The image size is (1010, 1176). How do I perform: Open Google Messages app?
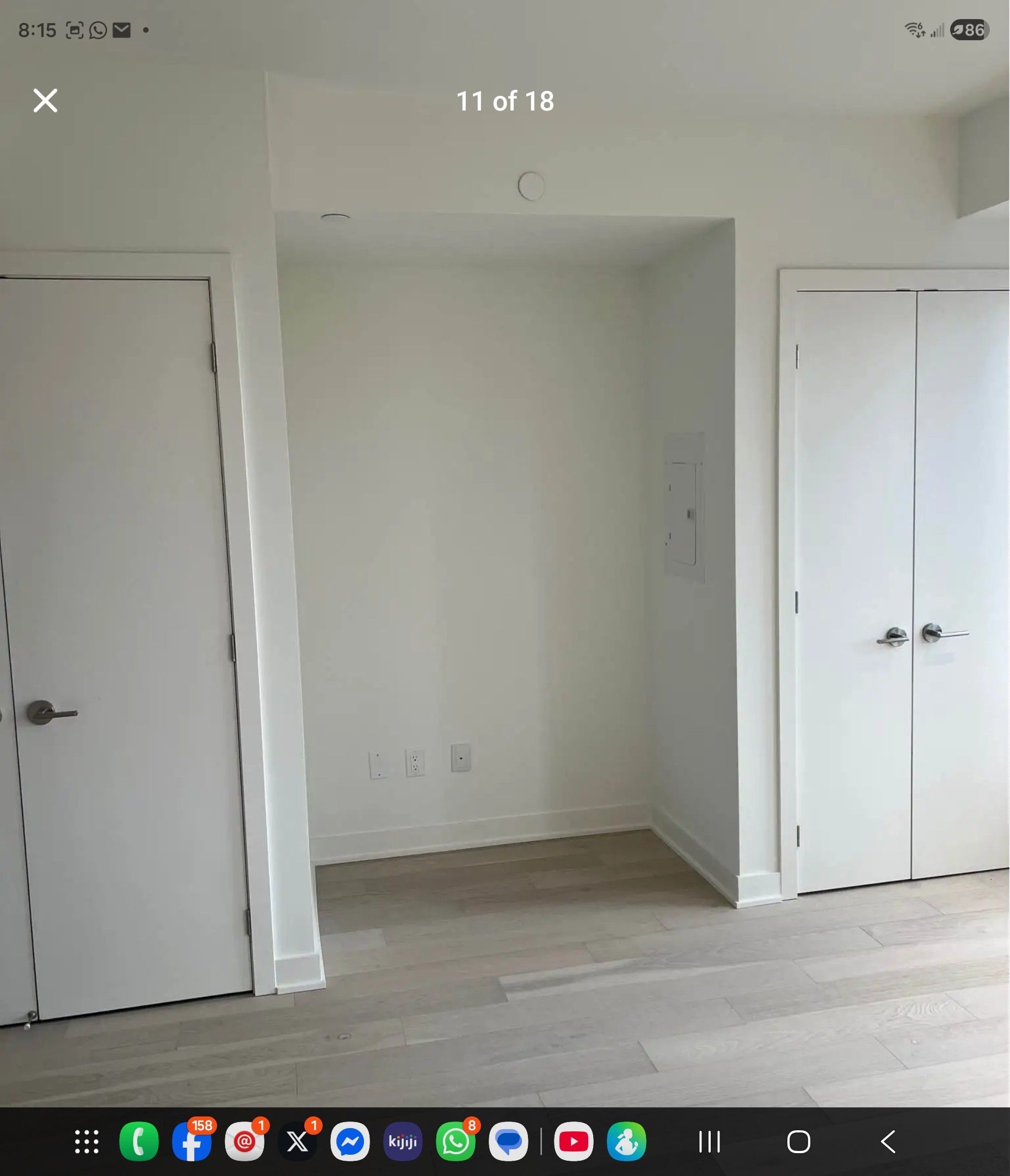point(508,1141)
